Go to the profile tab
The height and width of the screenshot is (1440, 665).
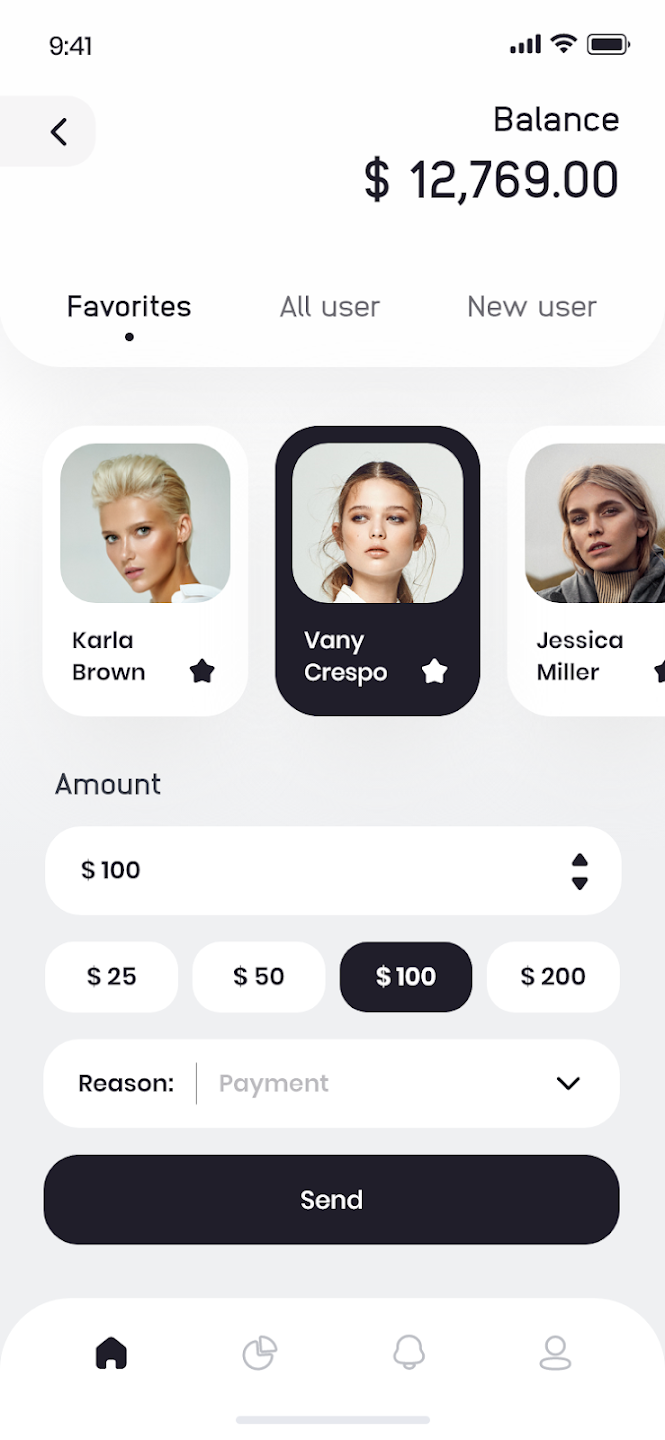[555, 1353]
